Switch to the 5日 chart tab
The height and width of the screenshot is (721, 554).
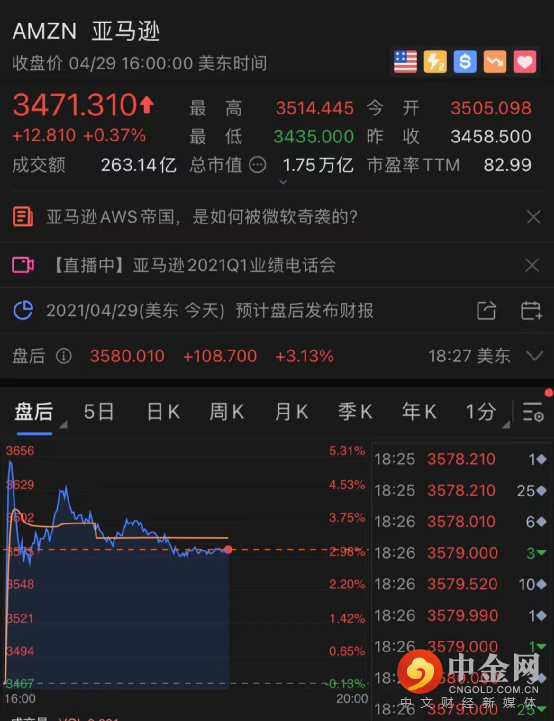pos(98,412)
